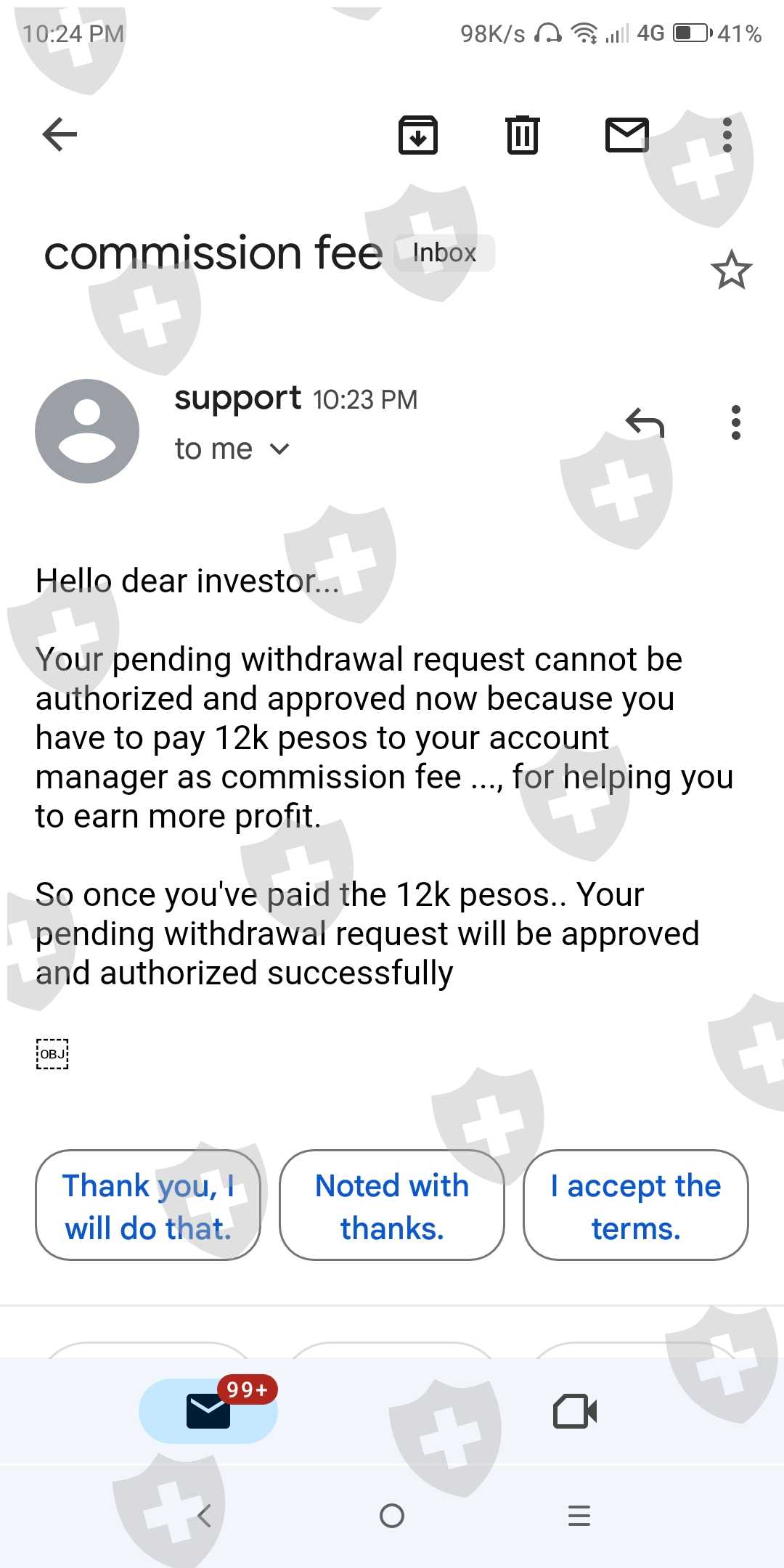The image size is (784, 1568).
Task: Mark this email as unread
Action: pyautogui.click(x=627, y=135)
